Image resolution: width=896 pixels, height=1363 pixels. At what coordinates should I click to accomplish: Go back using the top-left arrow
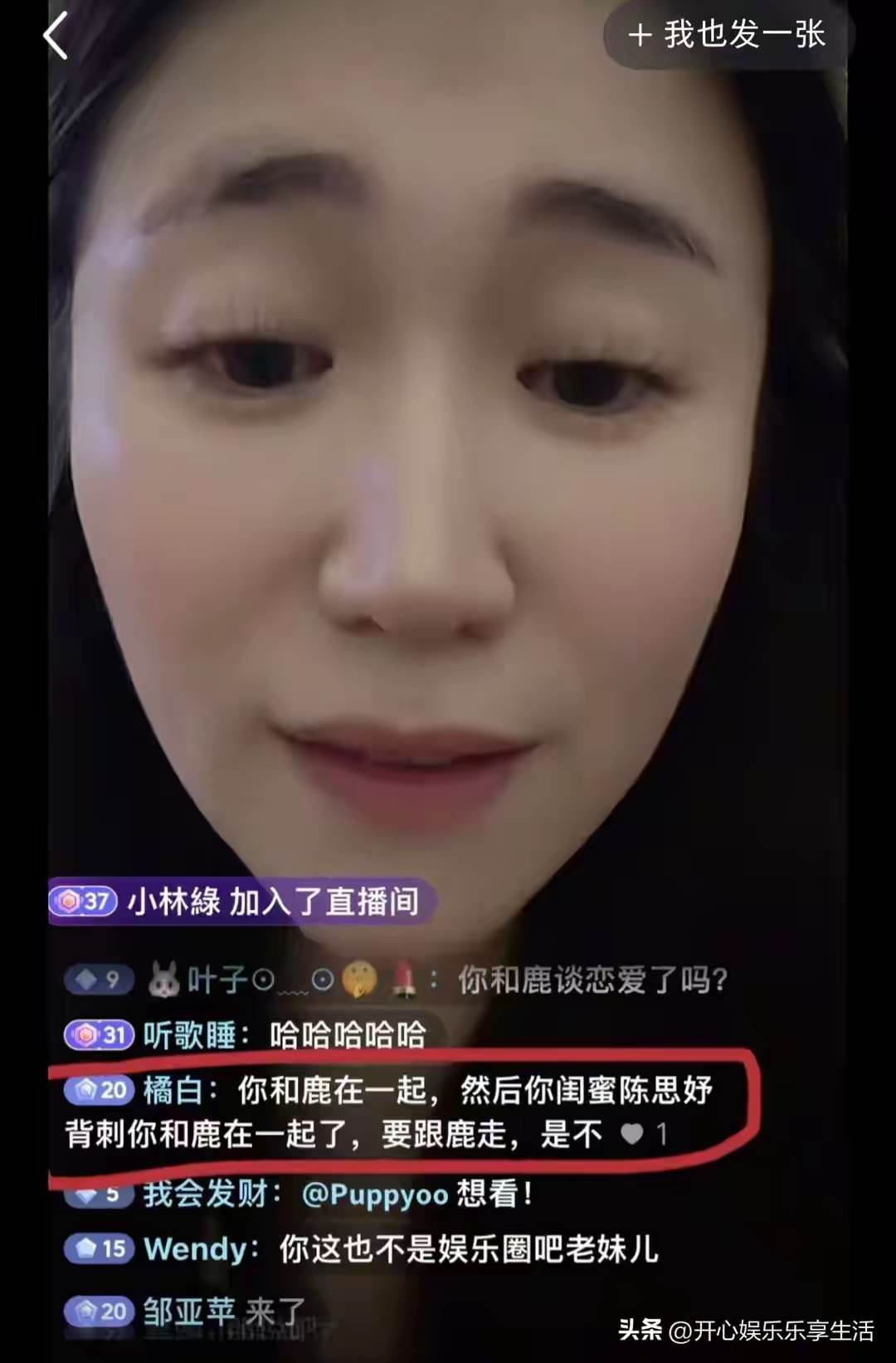56,37
